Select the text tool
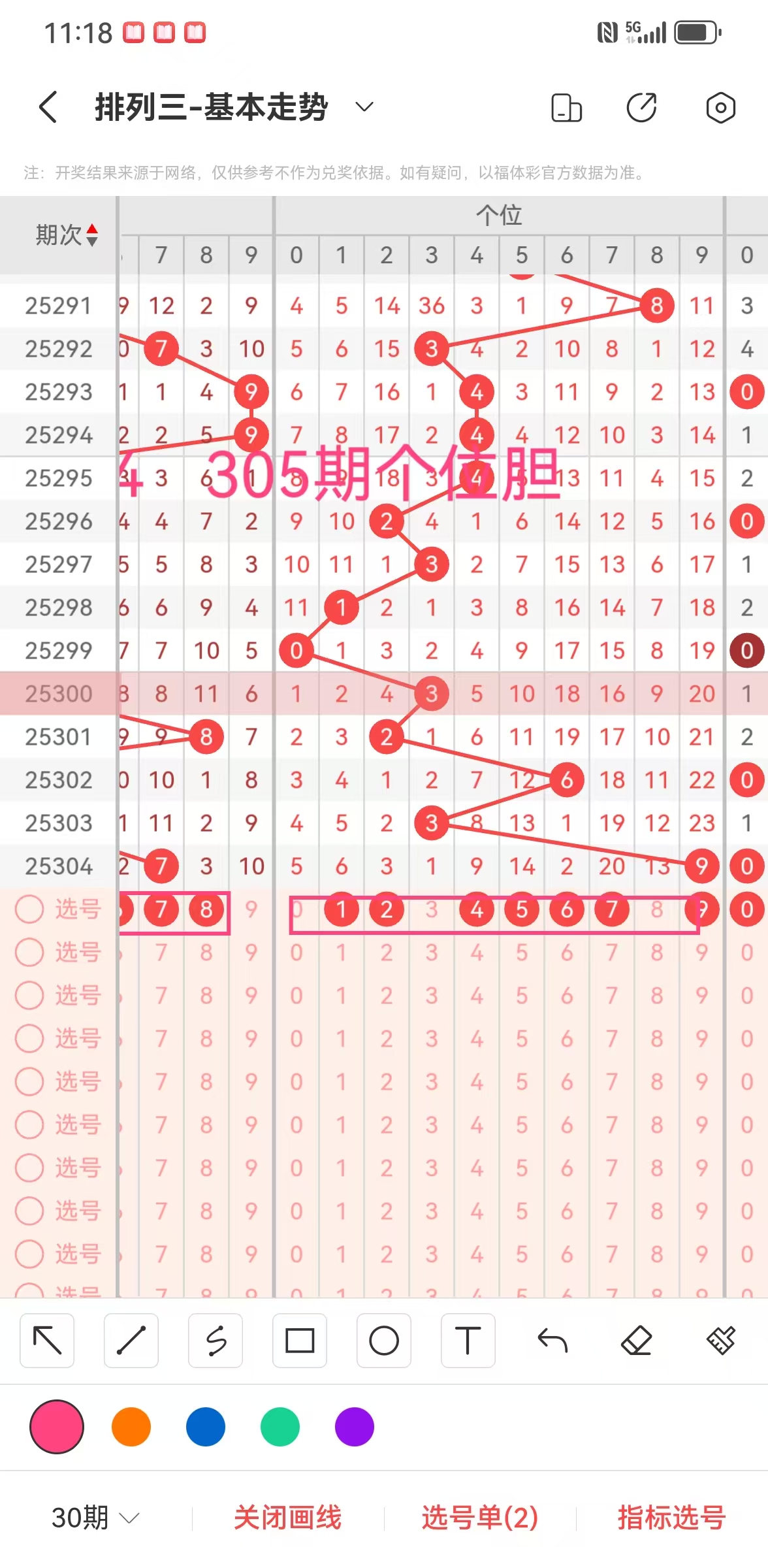The image size is (768, 1568). pos(468,1341)
